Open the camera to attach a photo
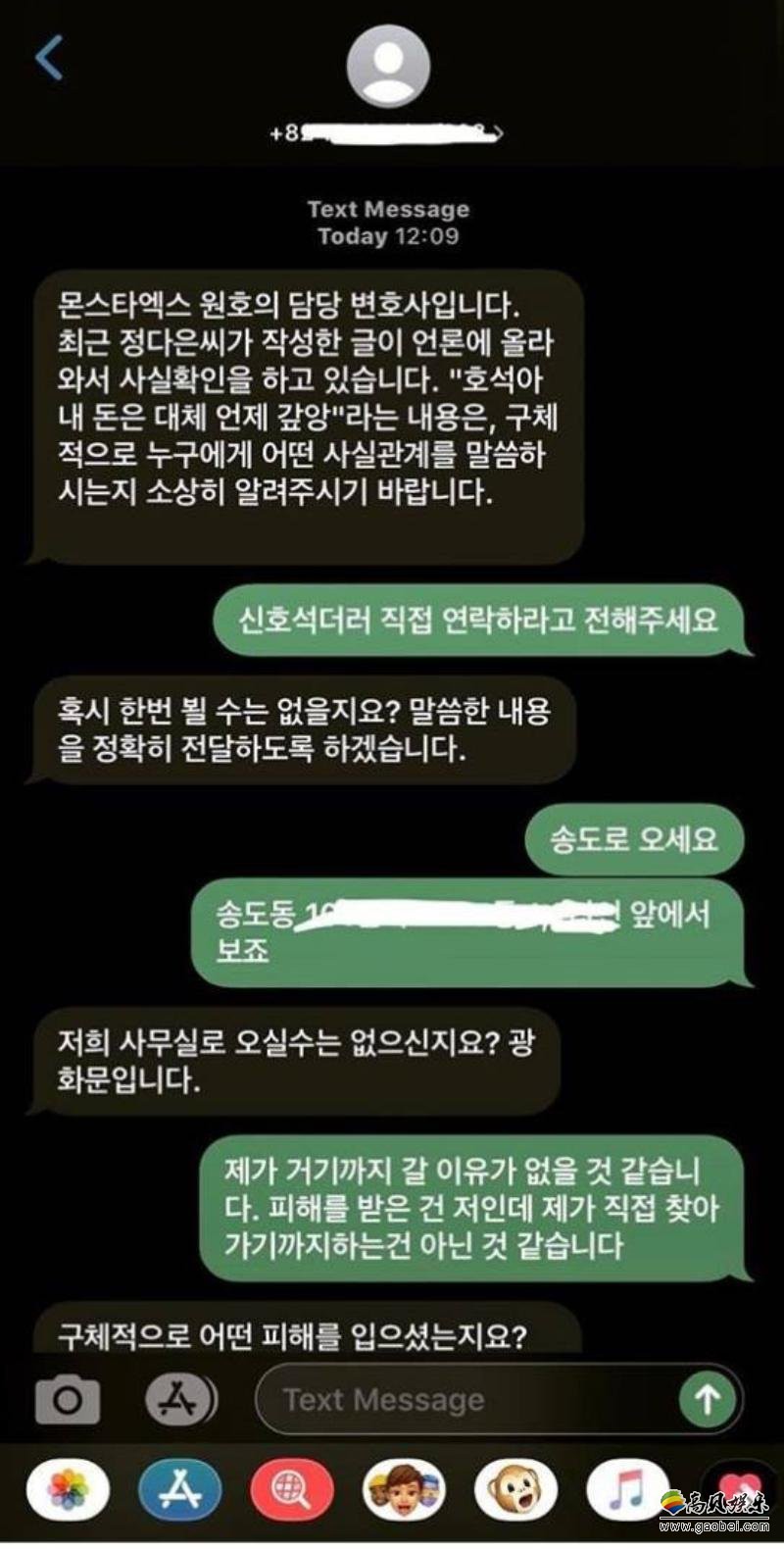 point(67,1399)
